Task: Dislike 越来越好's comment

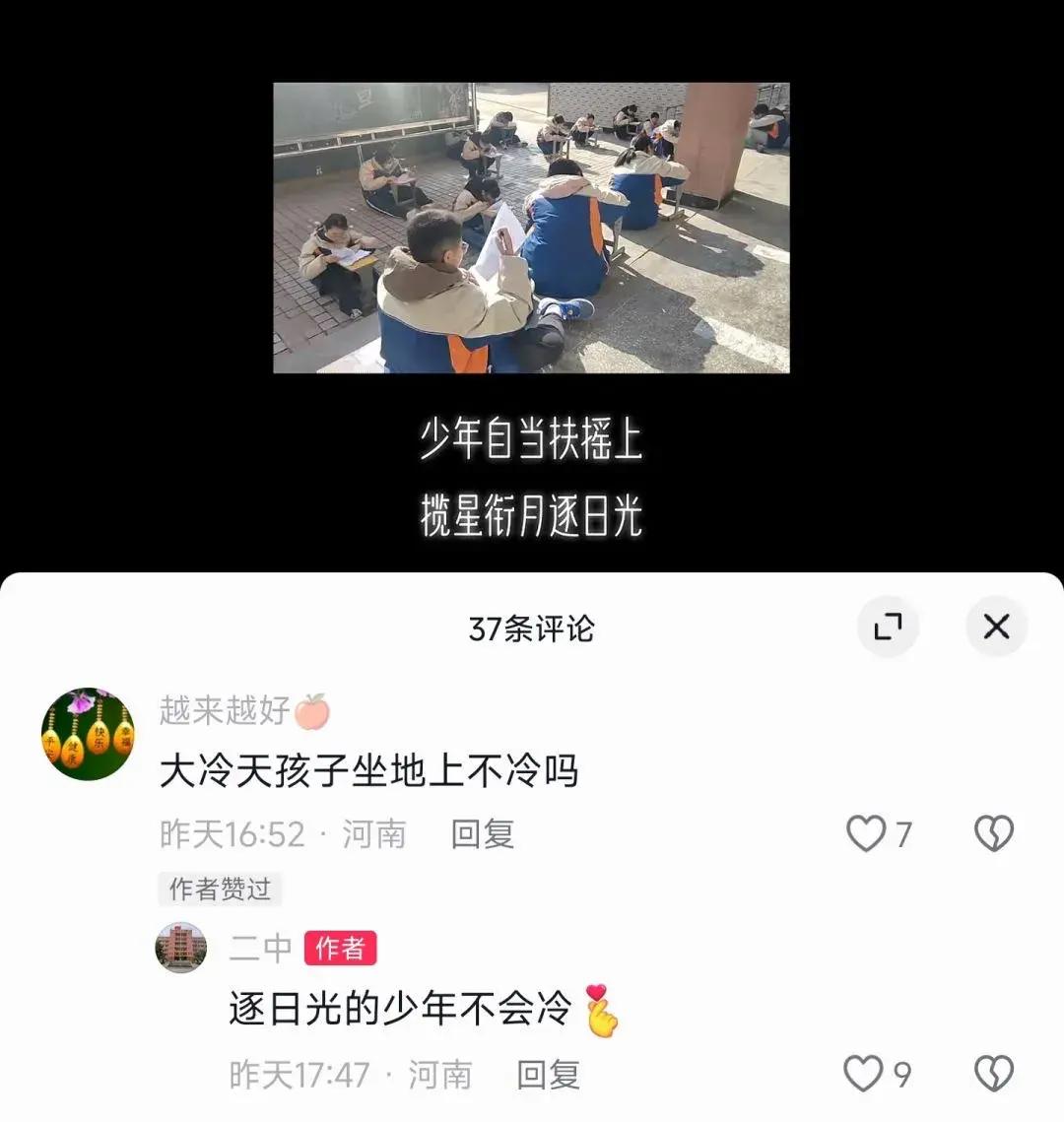Action: pos(993,834)
